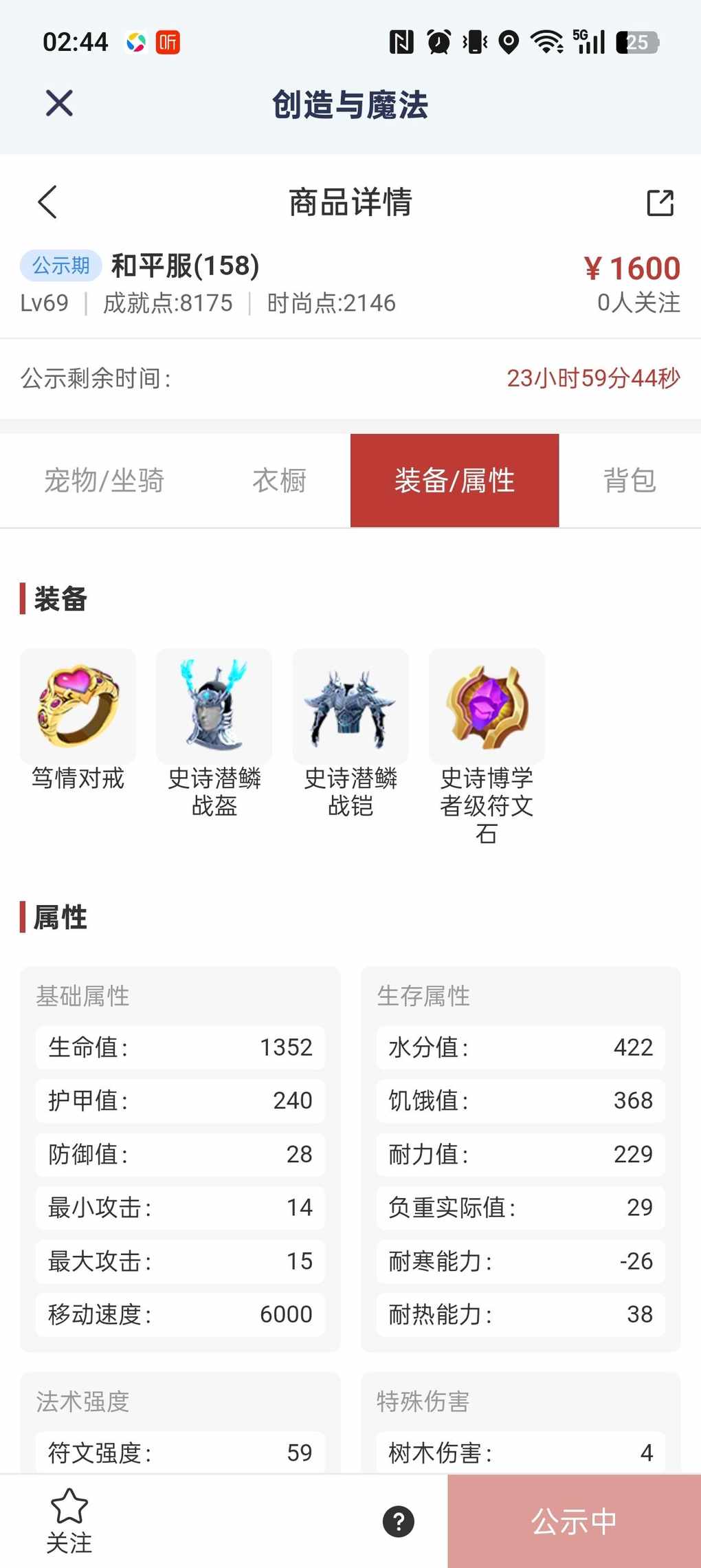Share this listing via the share icon
The width and height of the screenshot is (701, 1568).
point(660,203)
